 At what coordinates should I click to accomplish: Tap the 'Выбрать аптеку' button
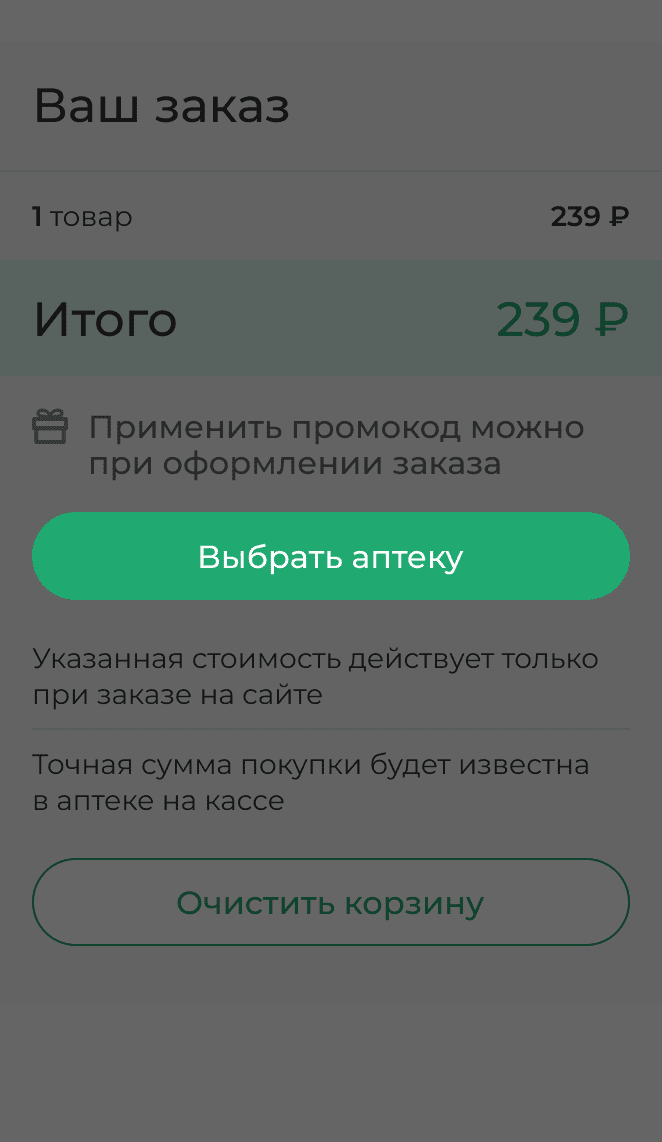tap(330, 556)
